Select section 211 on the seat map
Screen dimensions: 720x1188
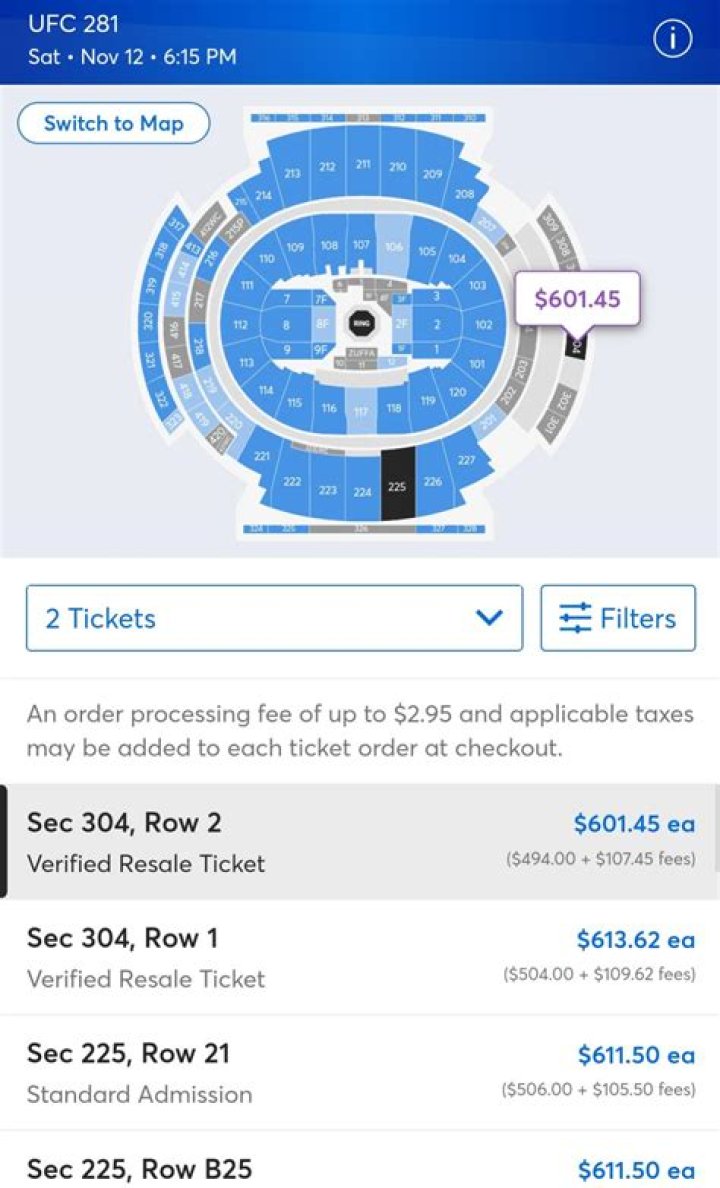[363, 164]
